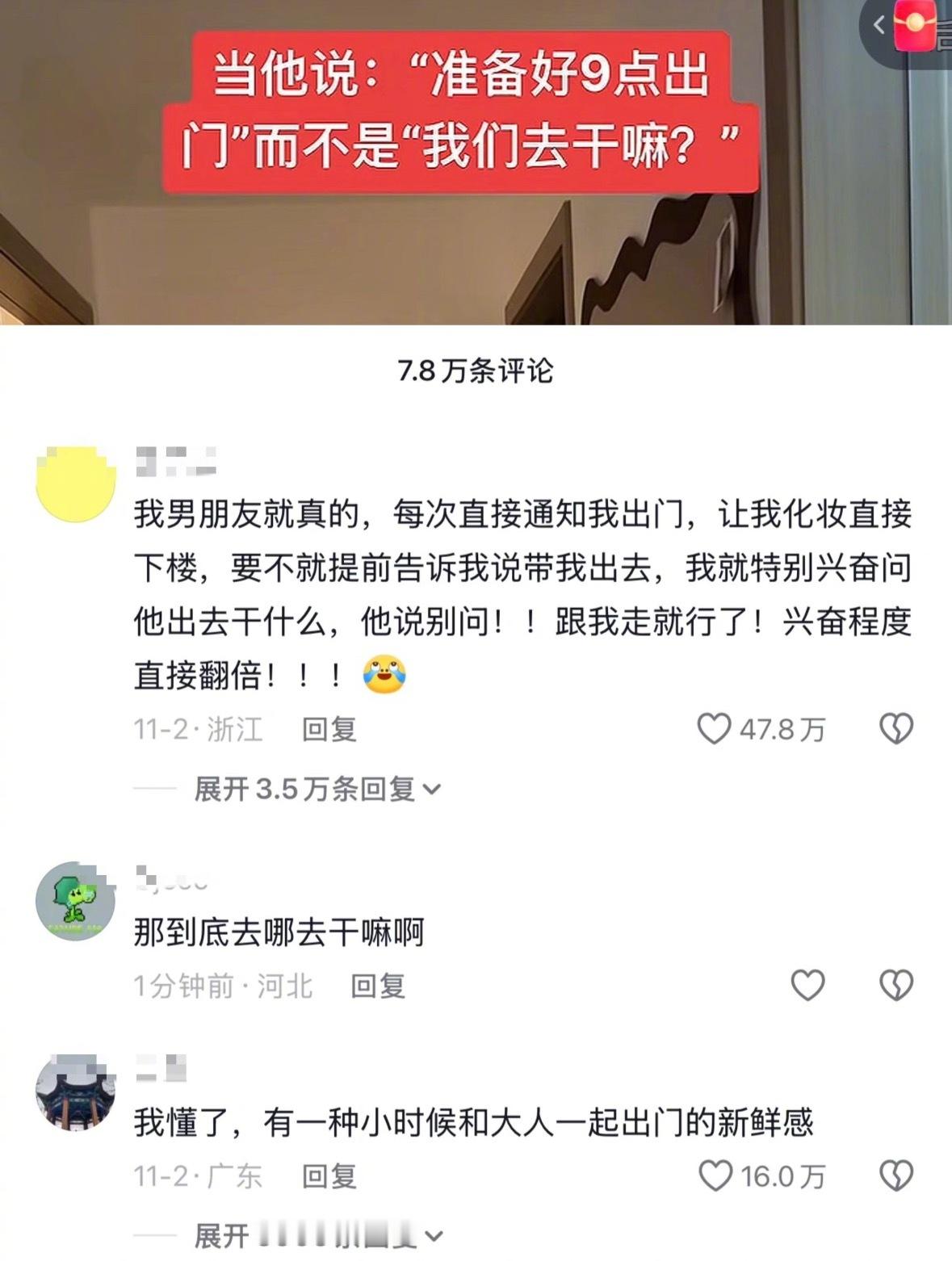952x1261 pixels.
Task: Tap the 7.8万条评论 comment count header
Action: [476, 371]
